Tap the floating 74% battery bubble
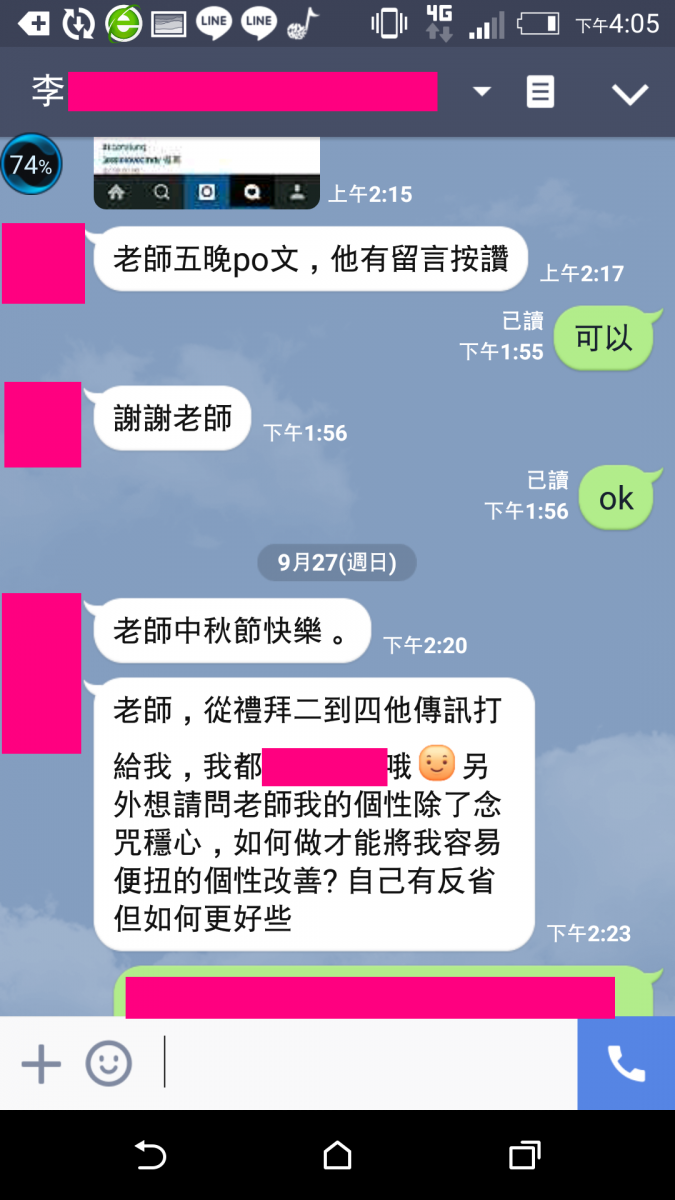The width and height of the screenshot is (675, 1200). [x=31, y=165]
